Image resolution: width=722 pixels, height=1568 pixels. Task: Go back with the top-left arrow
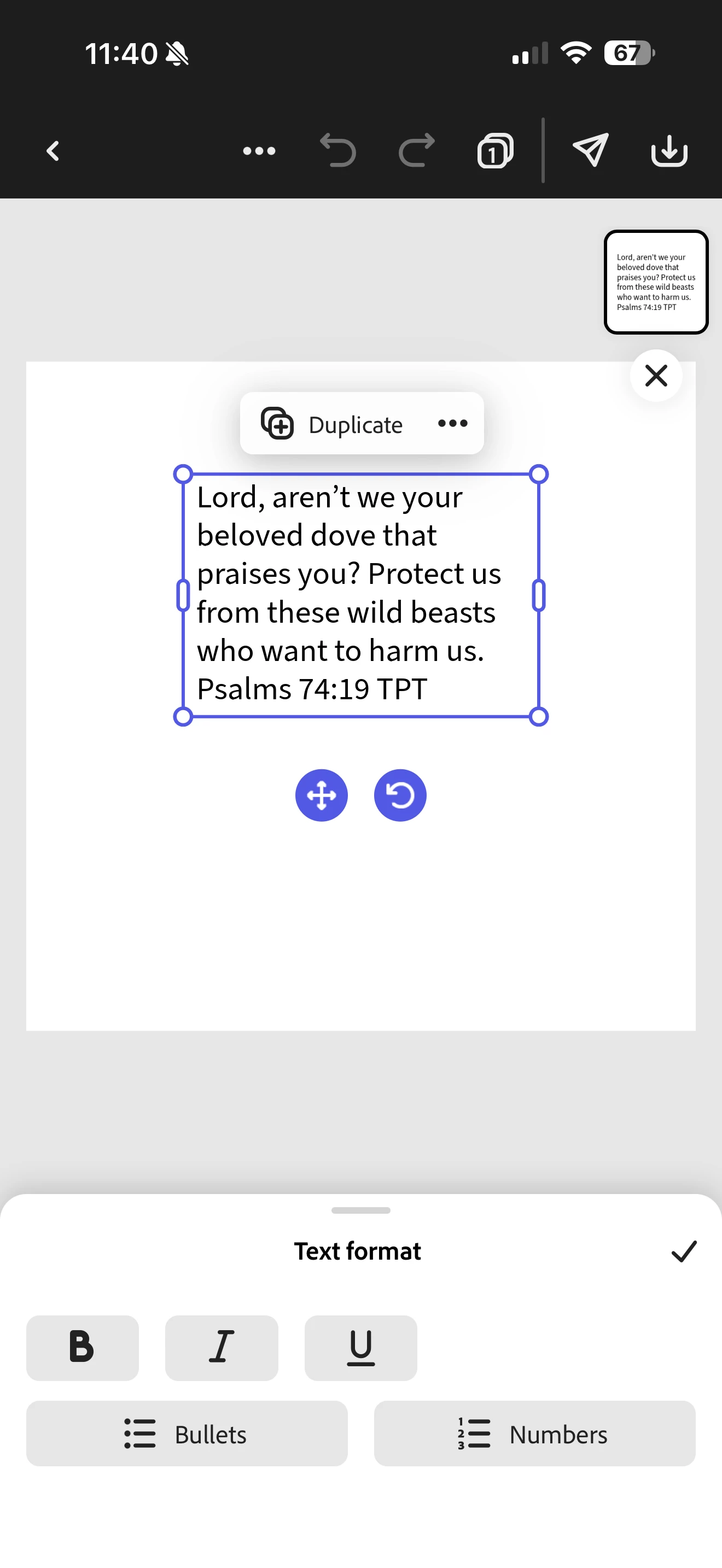(54, 151)
